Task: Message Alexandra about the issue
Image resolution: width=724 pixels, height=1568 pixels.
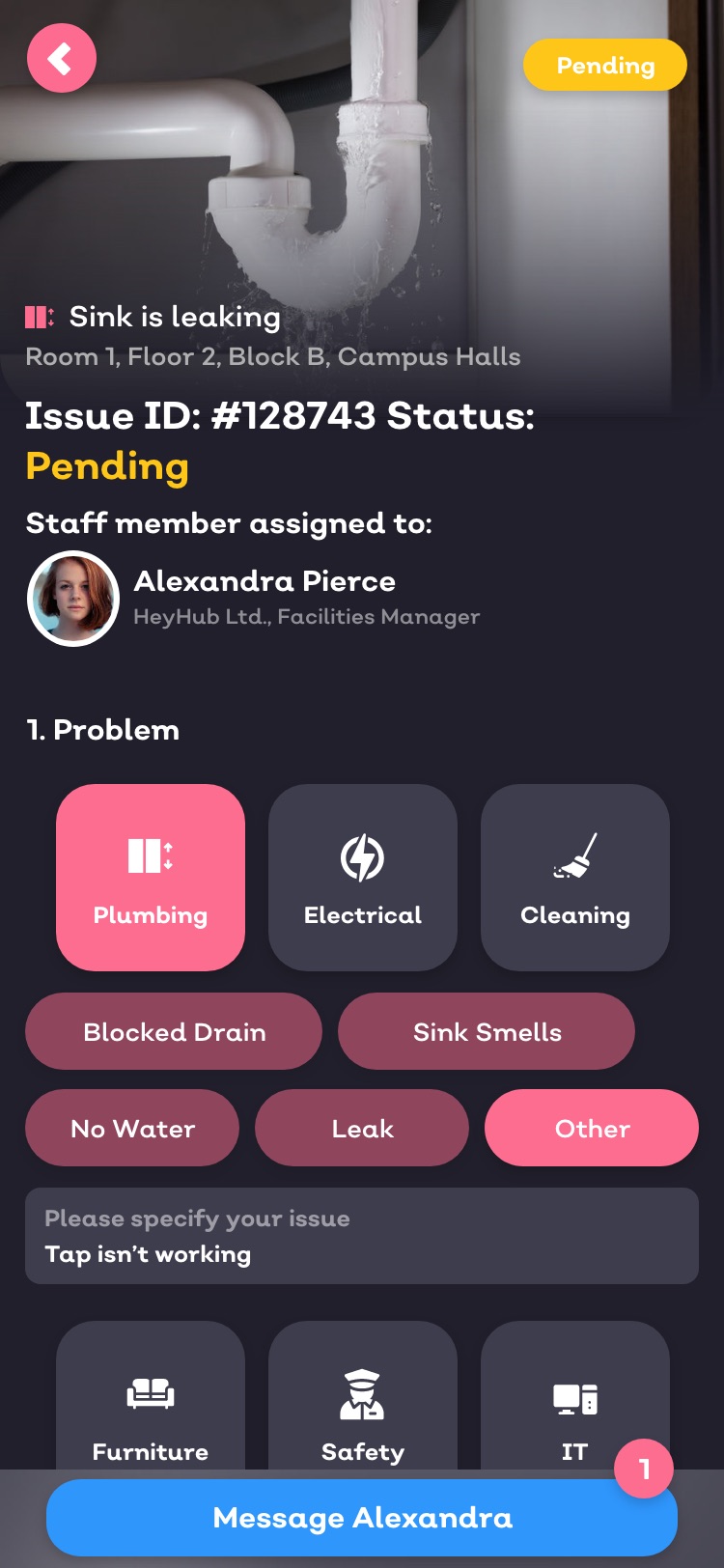Action: [x=362, y=1518]
